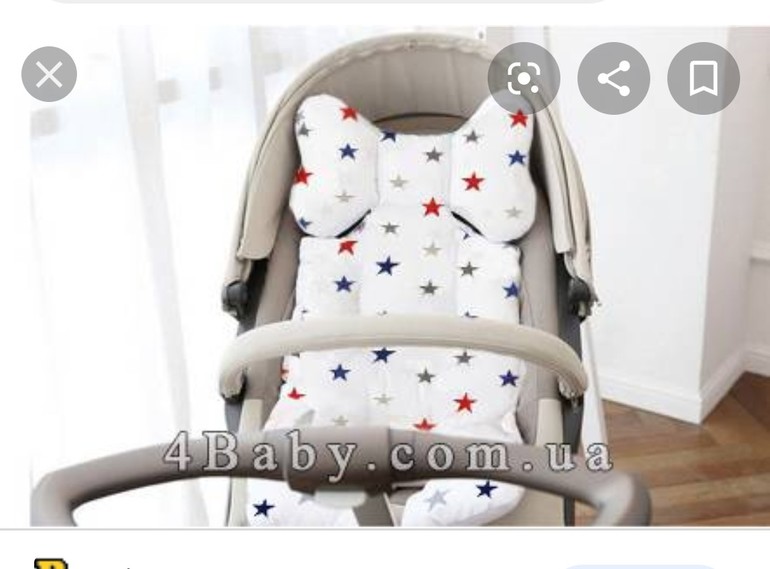
Task: Search this image with Lens
Action: tap(523, 78)
